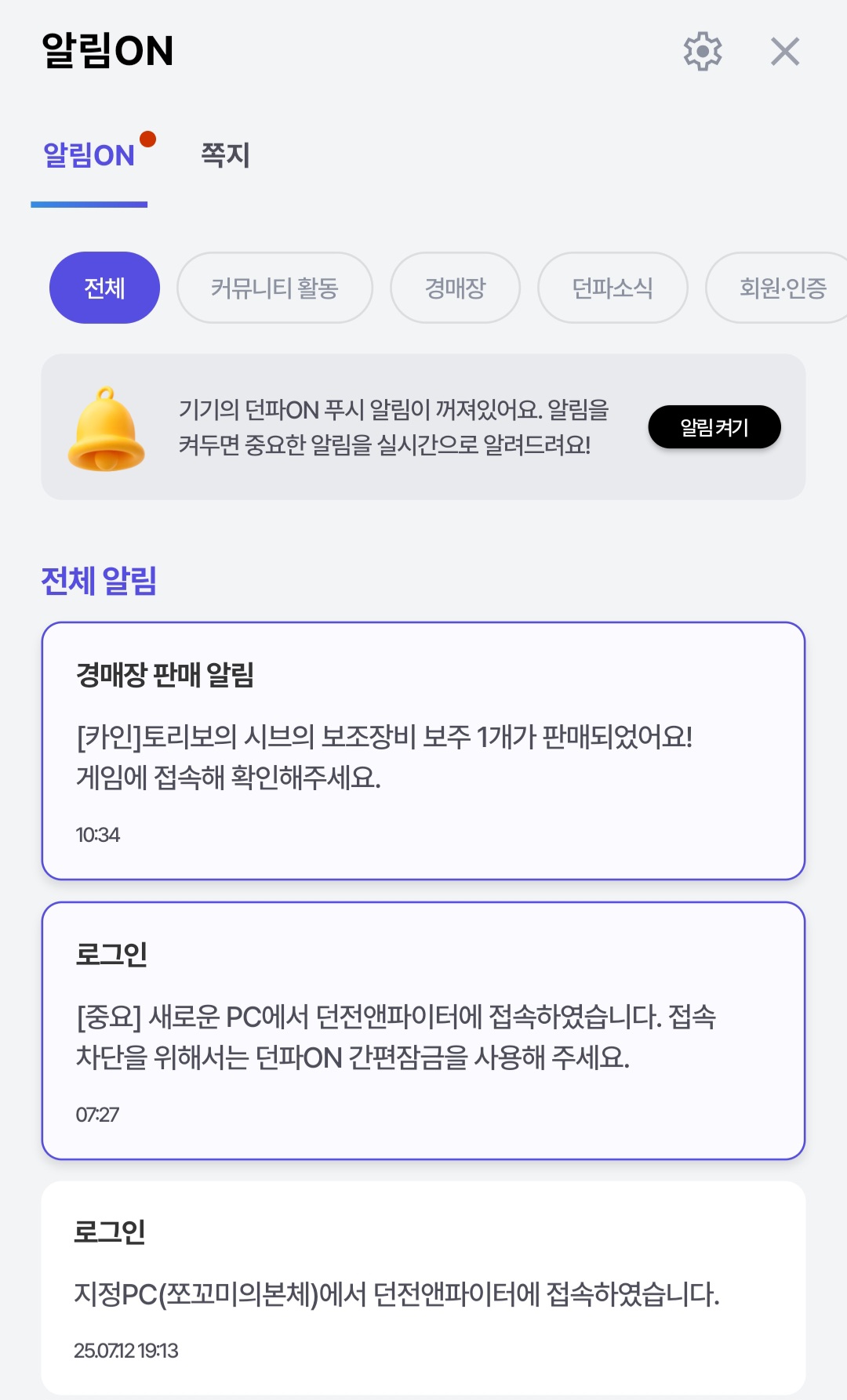This screenshot has width=847, height=1400.
Task: Select the 알림ON tab
Action: coord(89,155)
